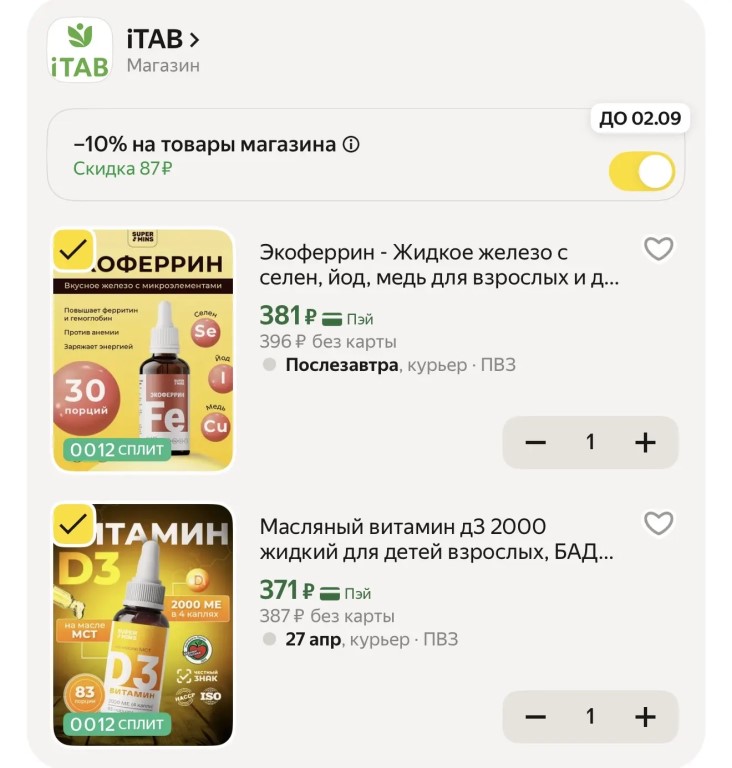Decrease quantity of Экоферрин
The image size is (732, 768).
(536, 442)
